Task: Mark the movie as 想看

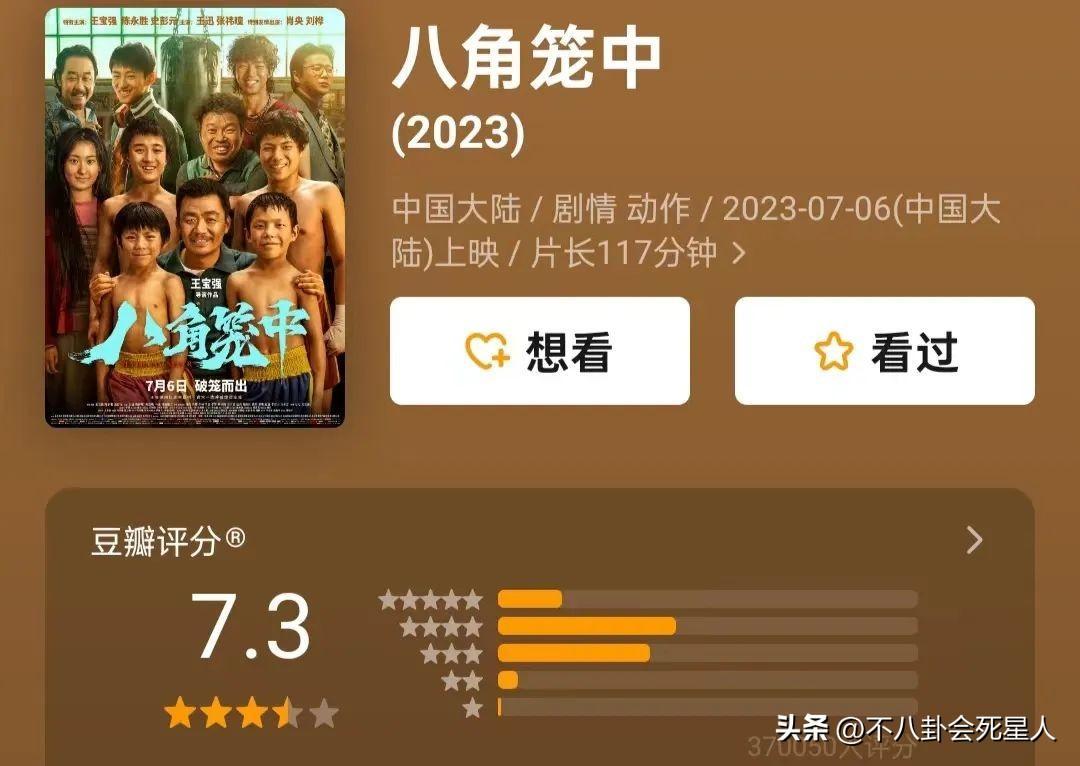Action: click(539, 351)
